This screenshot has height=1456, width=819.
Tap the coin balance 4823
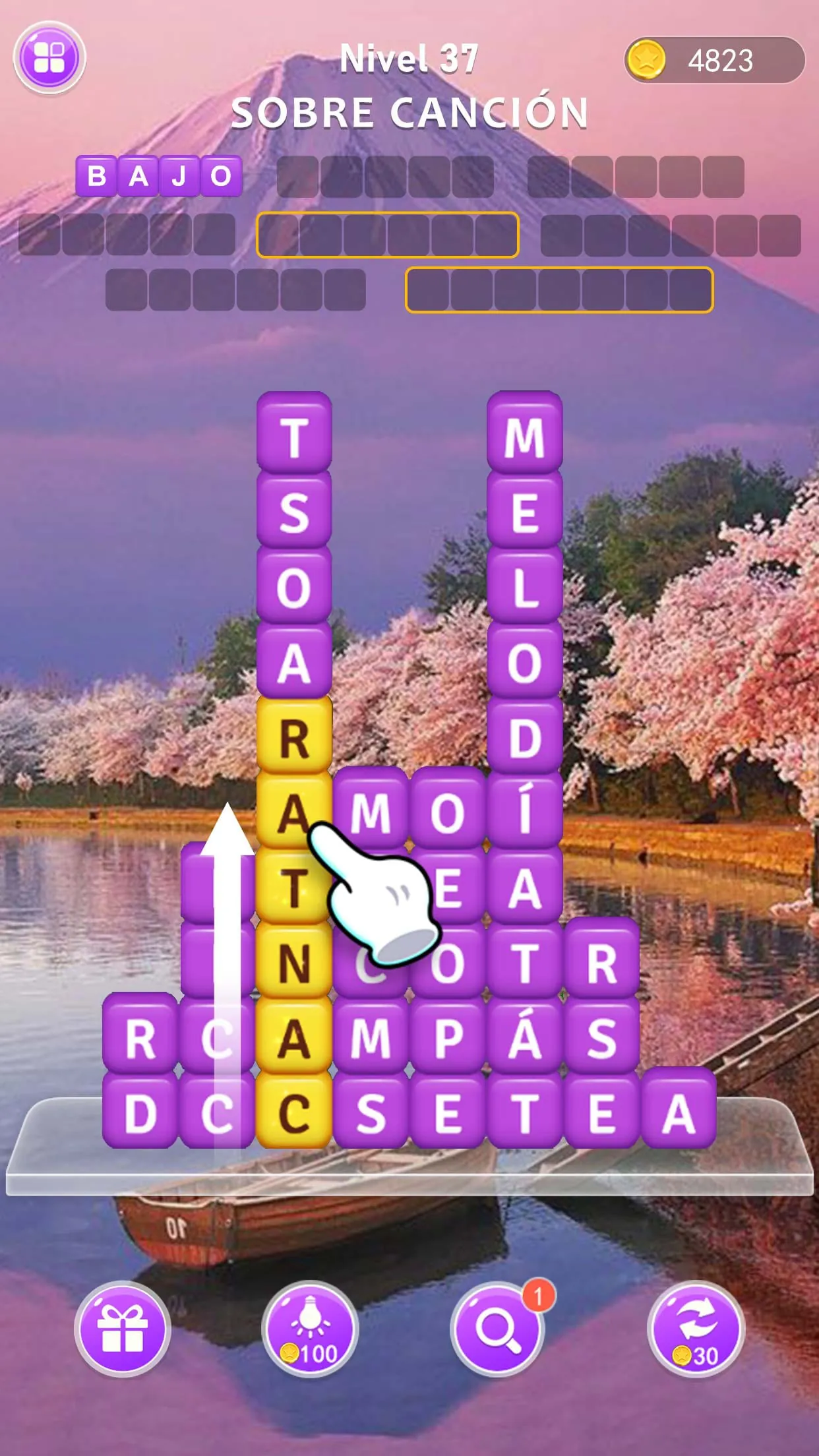point(715,61)
